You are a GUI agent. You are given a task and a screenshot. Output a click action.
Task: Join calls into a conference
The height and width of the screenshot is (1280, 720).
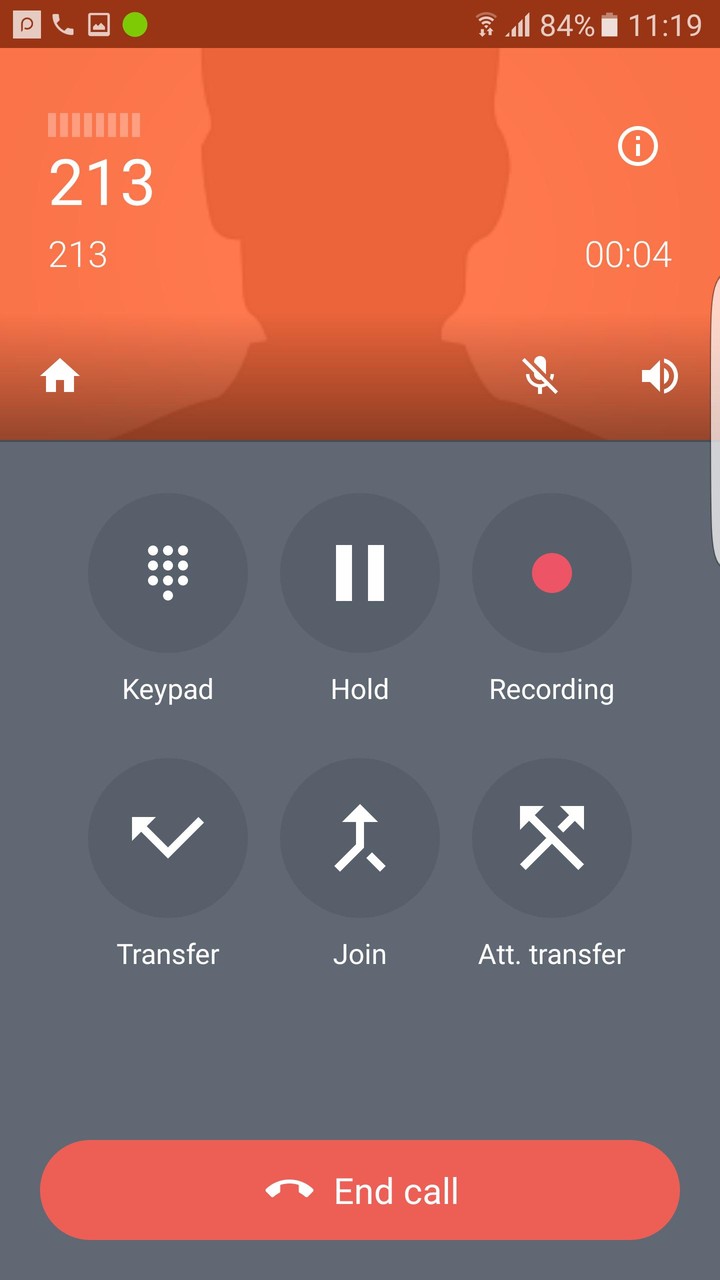[x=360, y=838]
